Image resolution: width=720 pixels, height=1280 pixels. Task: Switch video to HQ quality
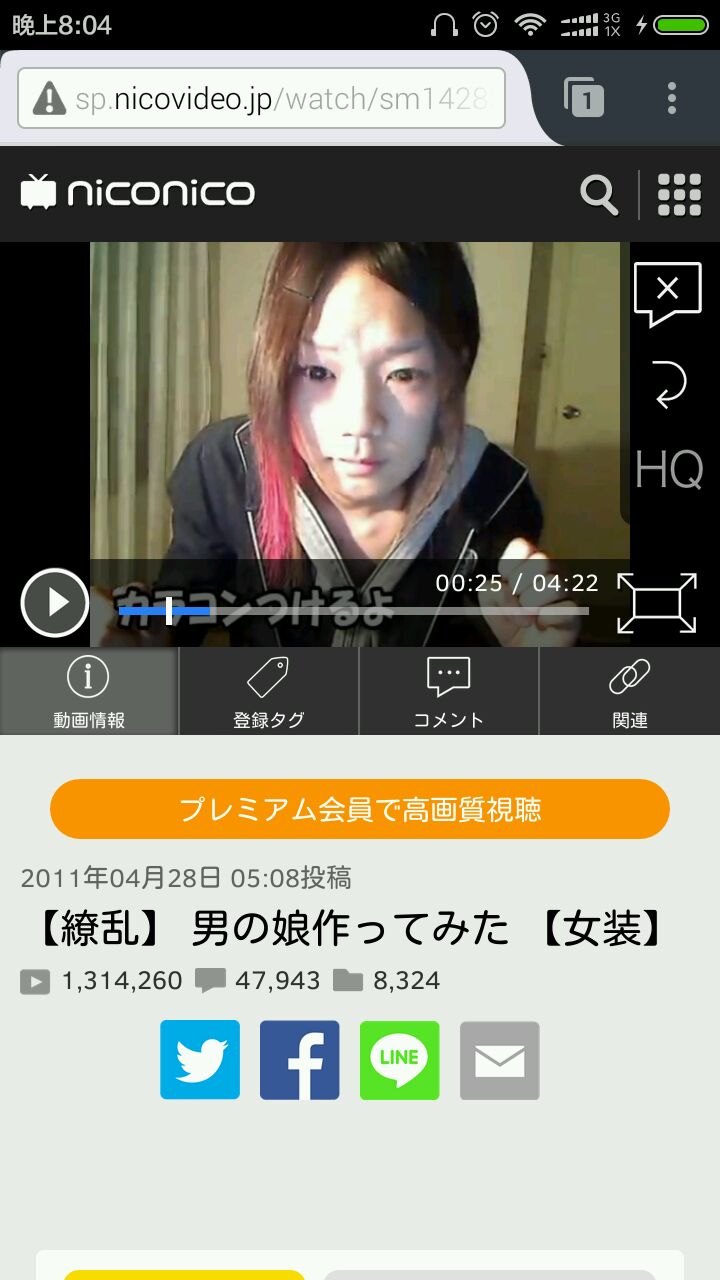click(x=669, y=470)
